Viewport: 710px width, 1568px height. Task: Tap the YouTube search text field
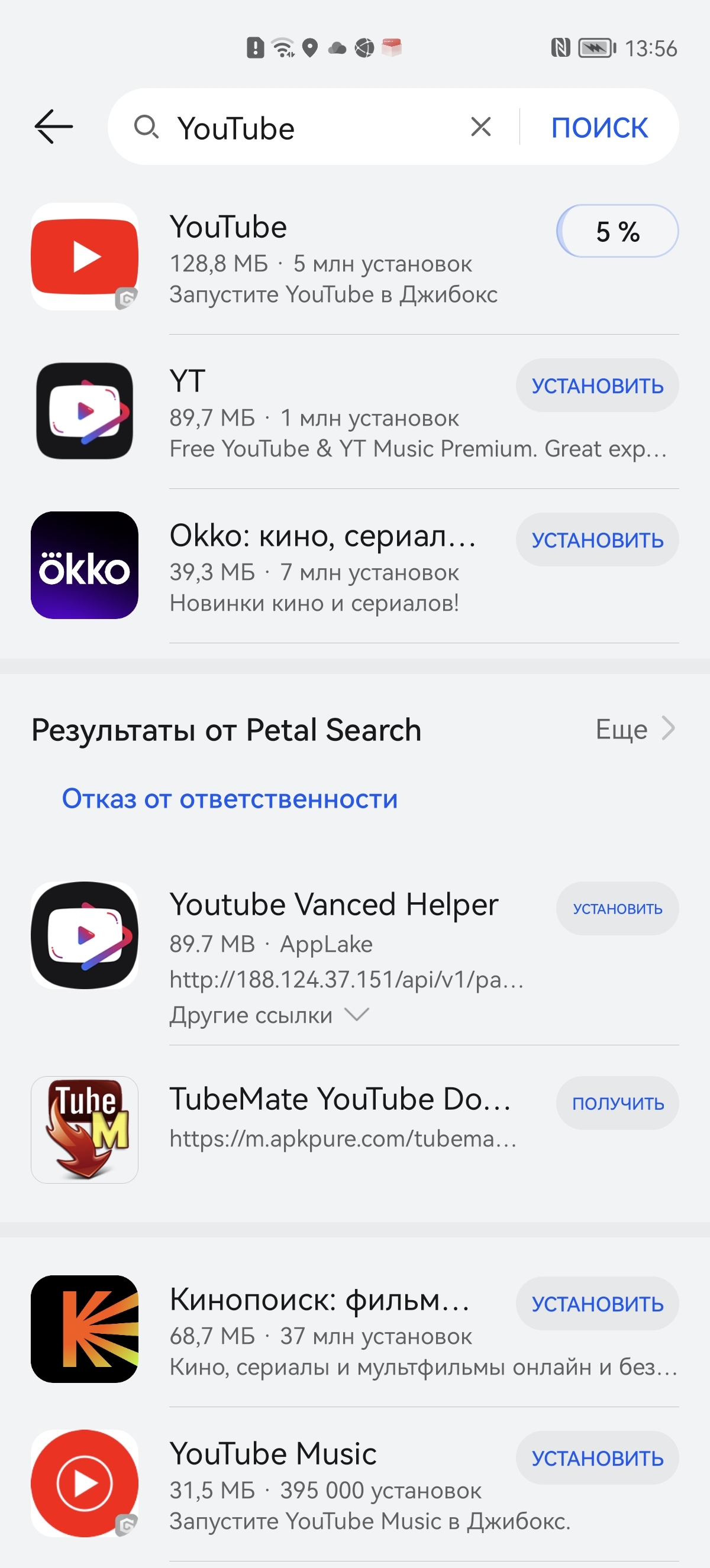point(305,128)
